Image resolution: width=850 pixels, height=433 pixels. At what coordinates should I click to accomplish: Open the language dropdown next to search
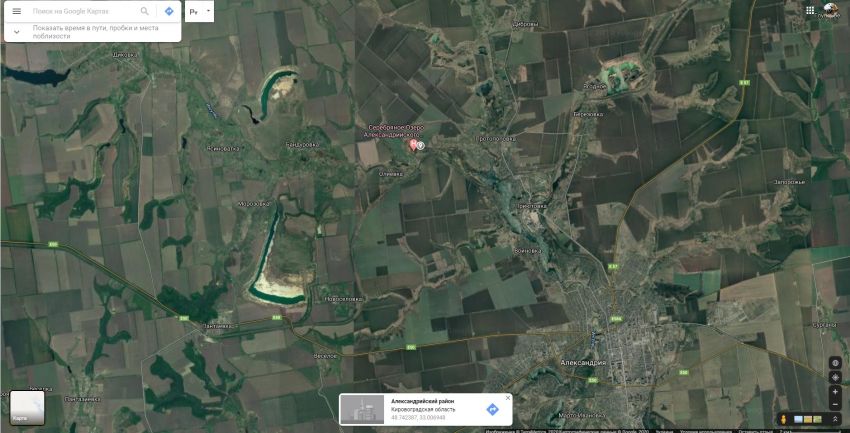[x=201, y=11]
